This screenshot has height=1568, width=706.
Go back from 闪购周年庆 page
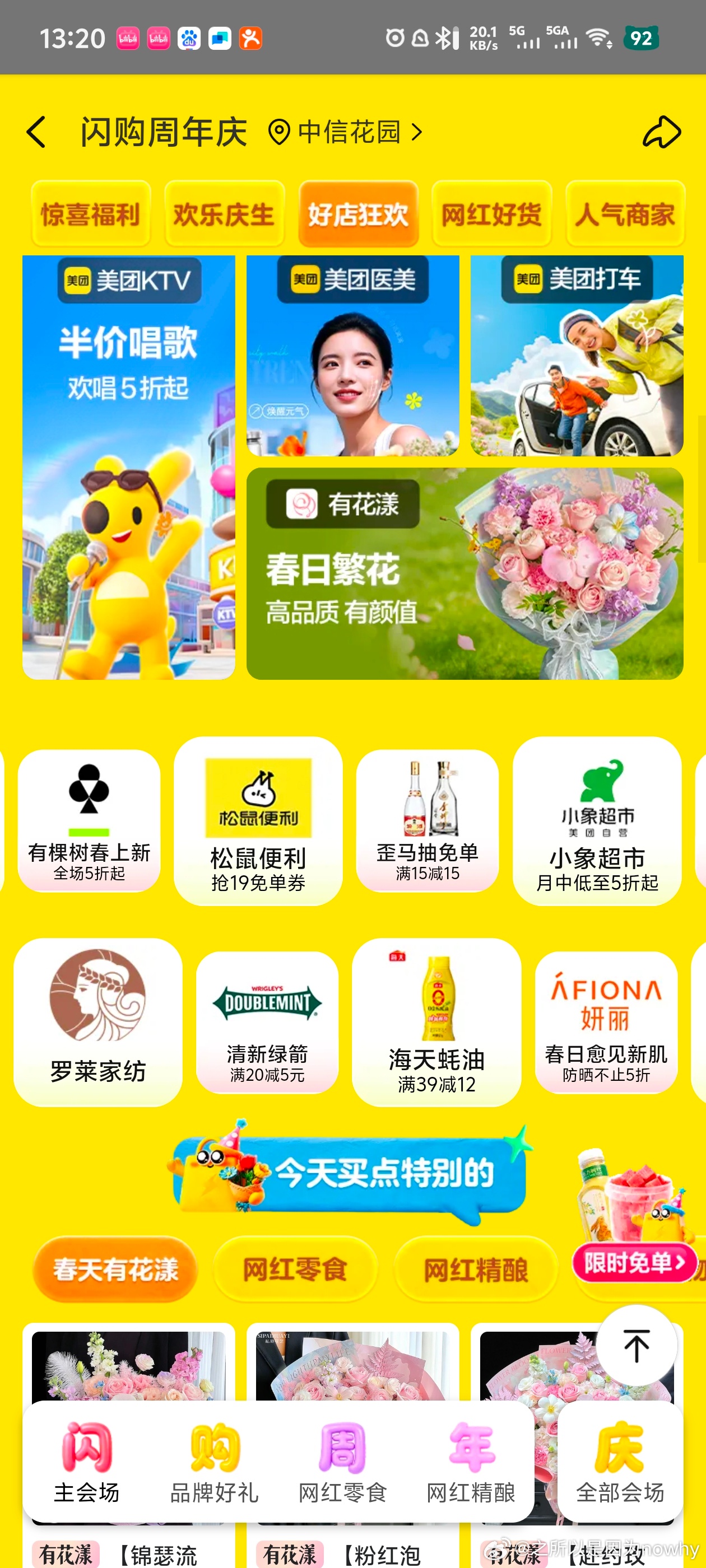36,132
